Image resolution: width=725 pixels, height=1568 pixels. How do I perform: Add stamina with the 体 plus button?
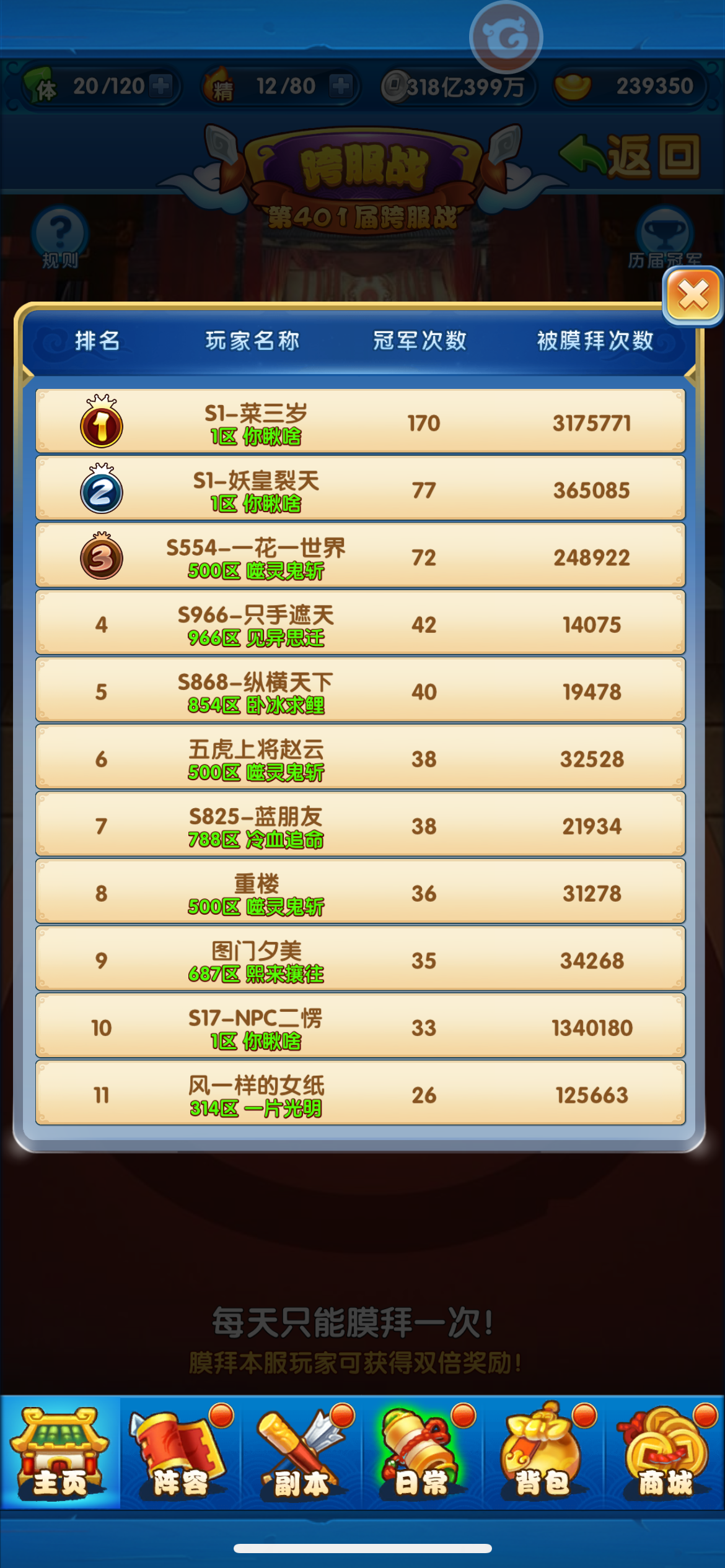pos(161,85)
